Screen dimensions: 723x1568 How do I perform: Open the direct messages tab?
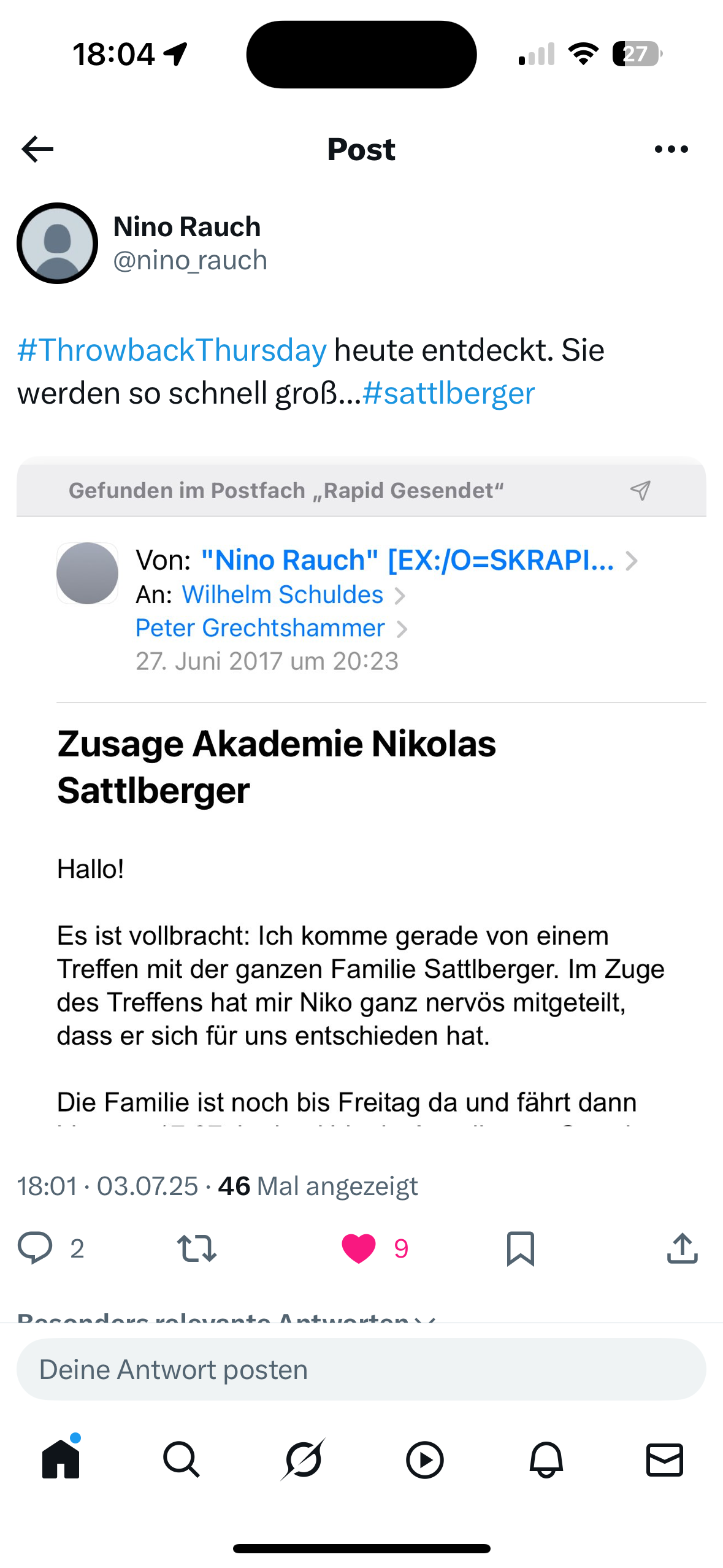click(x=665, y=1459)
